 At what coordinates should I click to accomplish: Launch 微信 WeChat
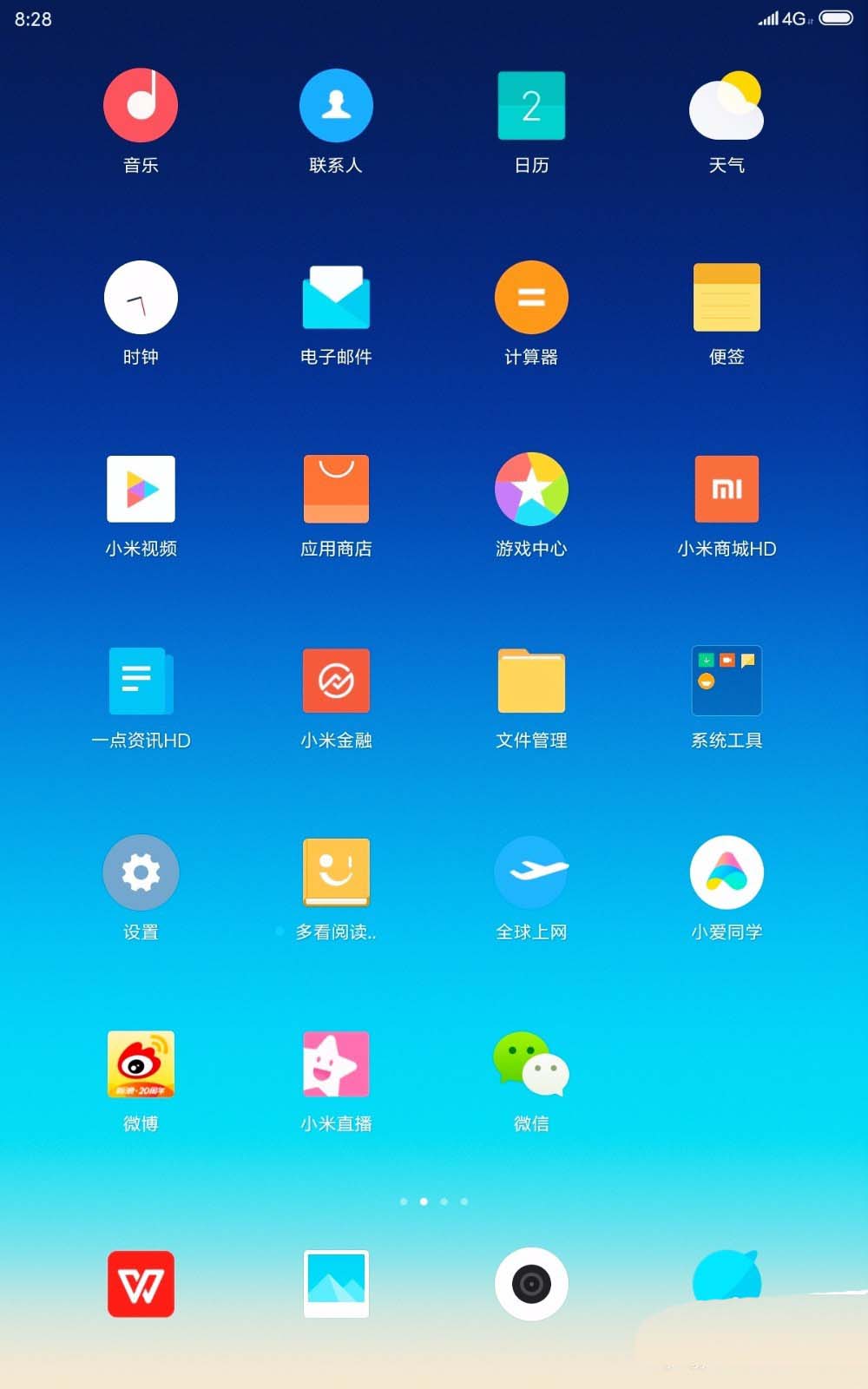[x=531, y=1064]
